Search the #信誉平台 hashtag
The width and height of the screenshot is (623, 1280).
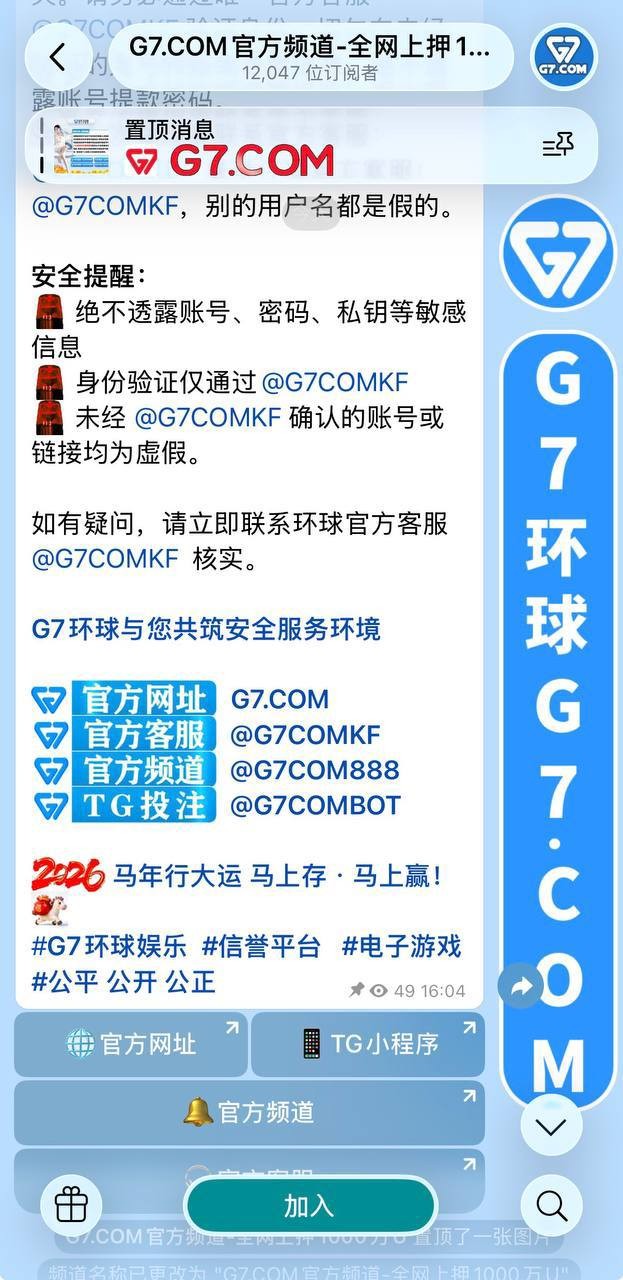tap(261, 946)
